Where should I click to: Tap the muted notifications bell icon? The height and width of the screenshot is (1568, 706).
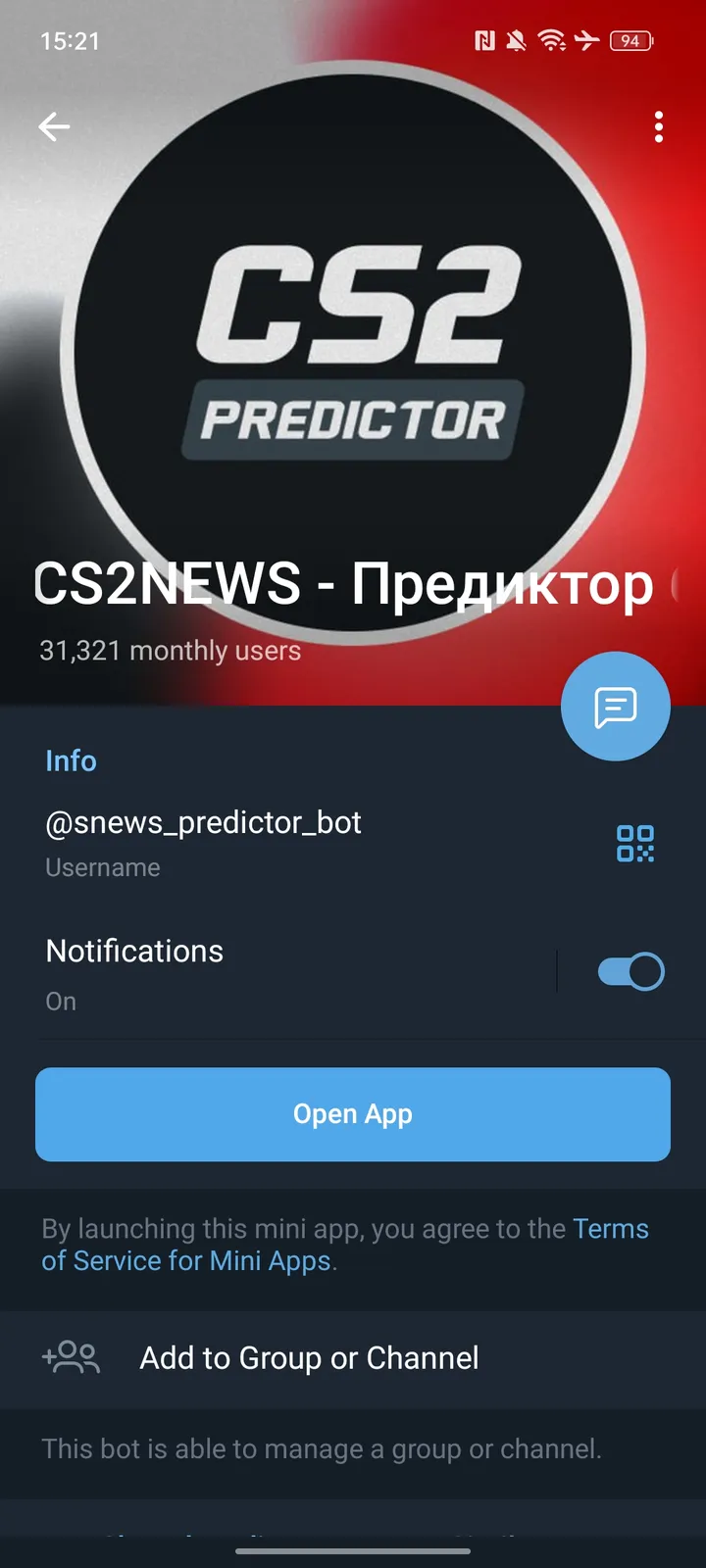click(518, 41)
